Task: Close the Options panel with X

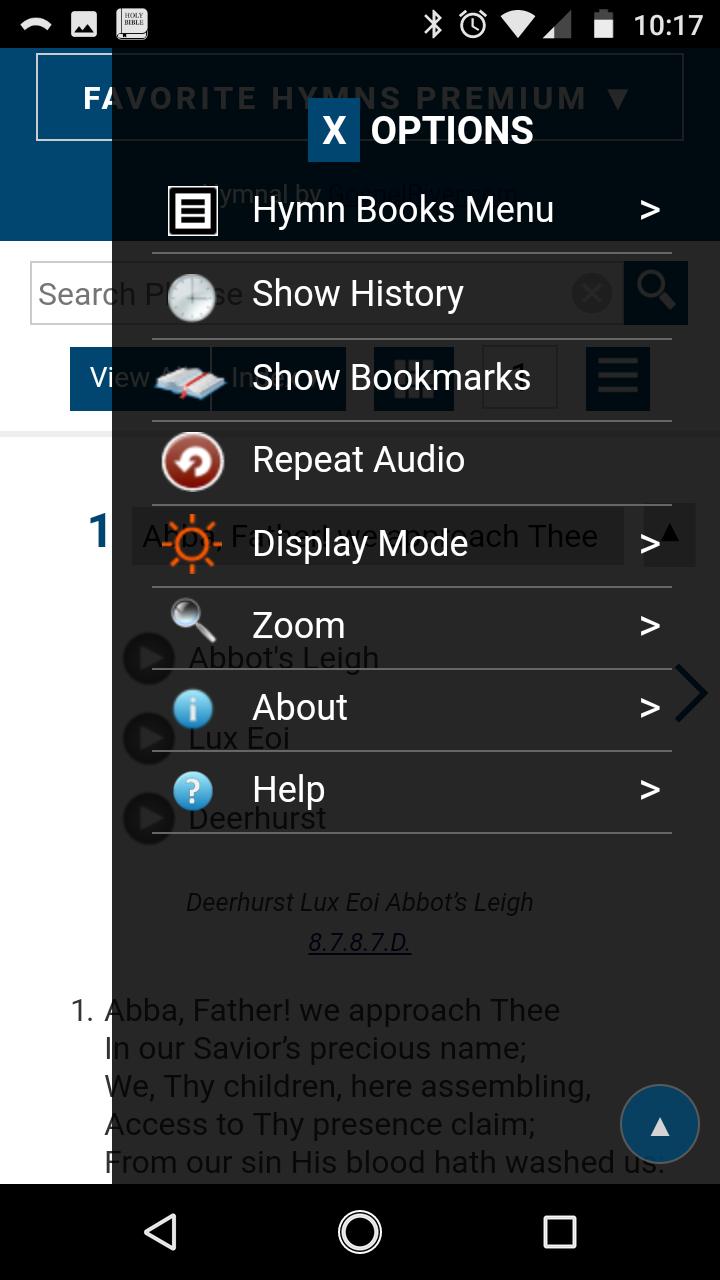Action: pyautogui.click(x=334, y=130)
